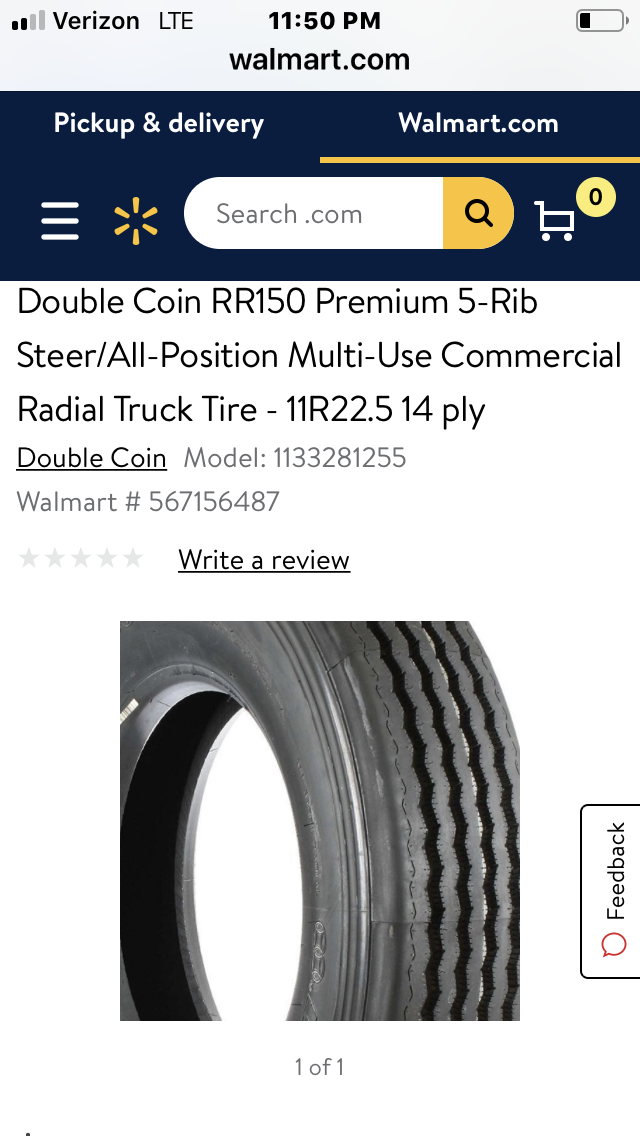The image size is (640, 1136).
Task: Switch to the Pickup & delivery tab
Action: coord(159,124)
